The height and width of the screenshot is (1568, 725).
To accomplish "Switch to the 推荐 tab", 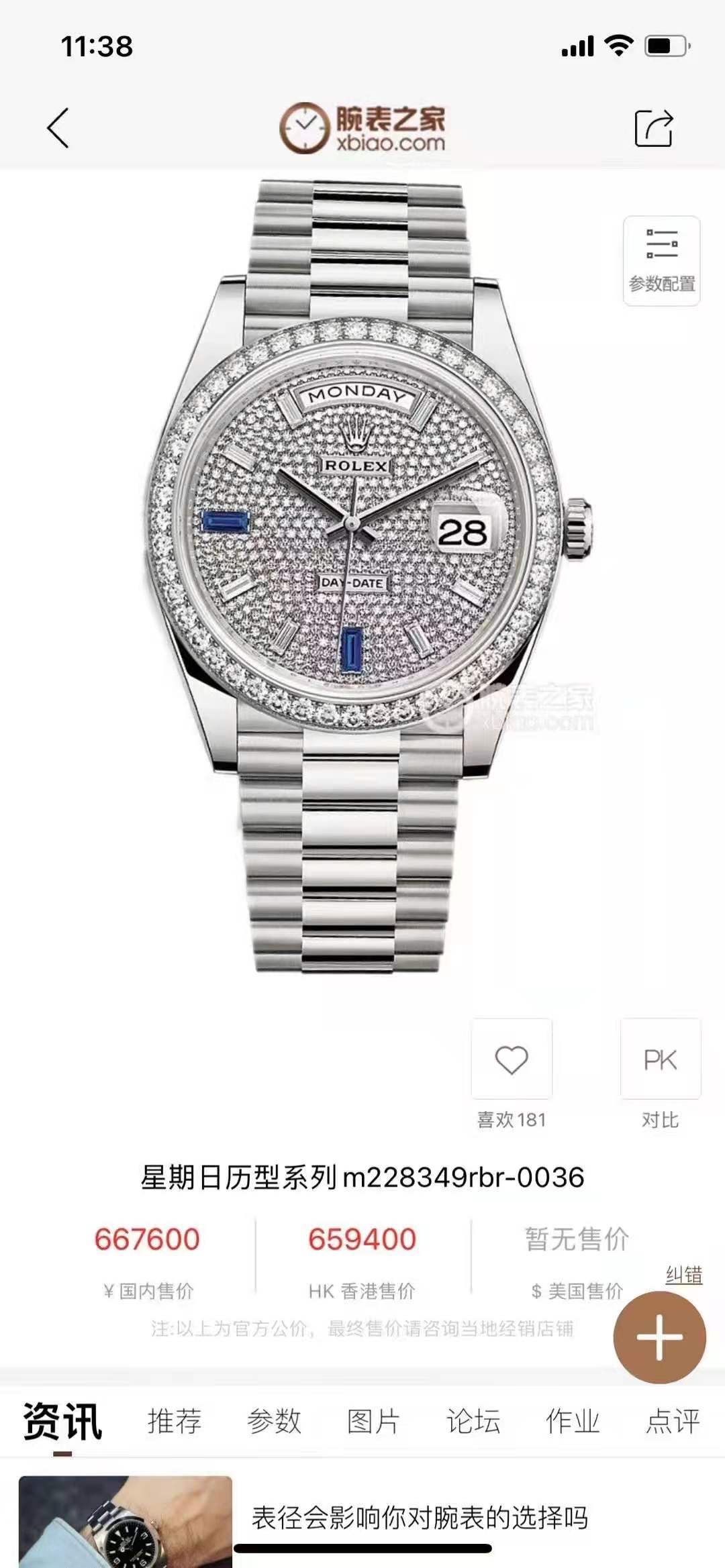I will (x=175, y=1421).
